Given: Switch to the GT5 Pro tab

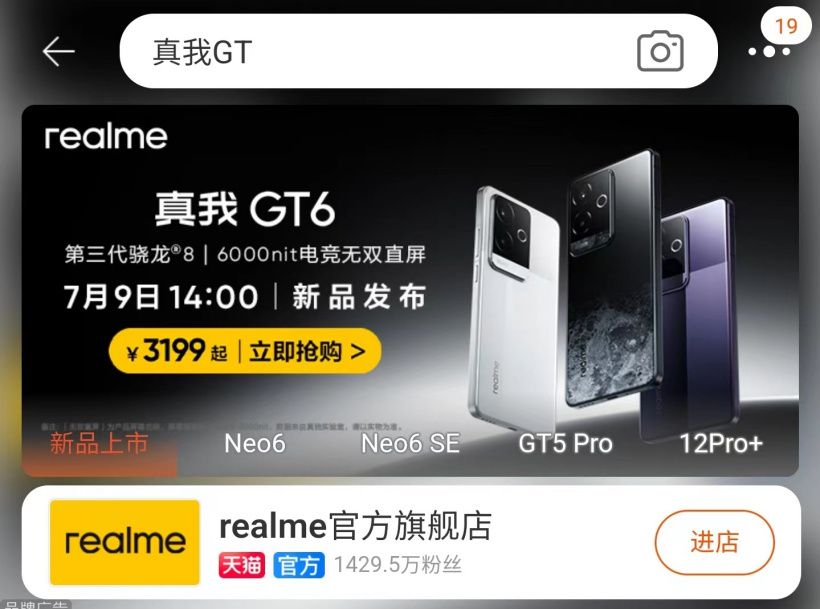Looking at the screenshot, I should coord(565,443).
